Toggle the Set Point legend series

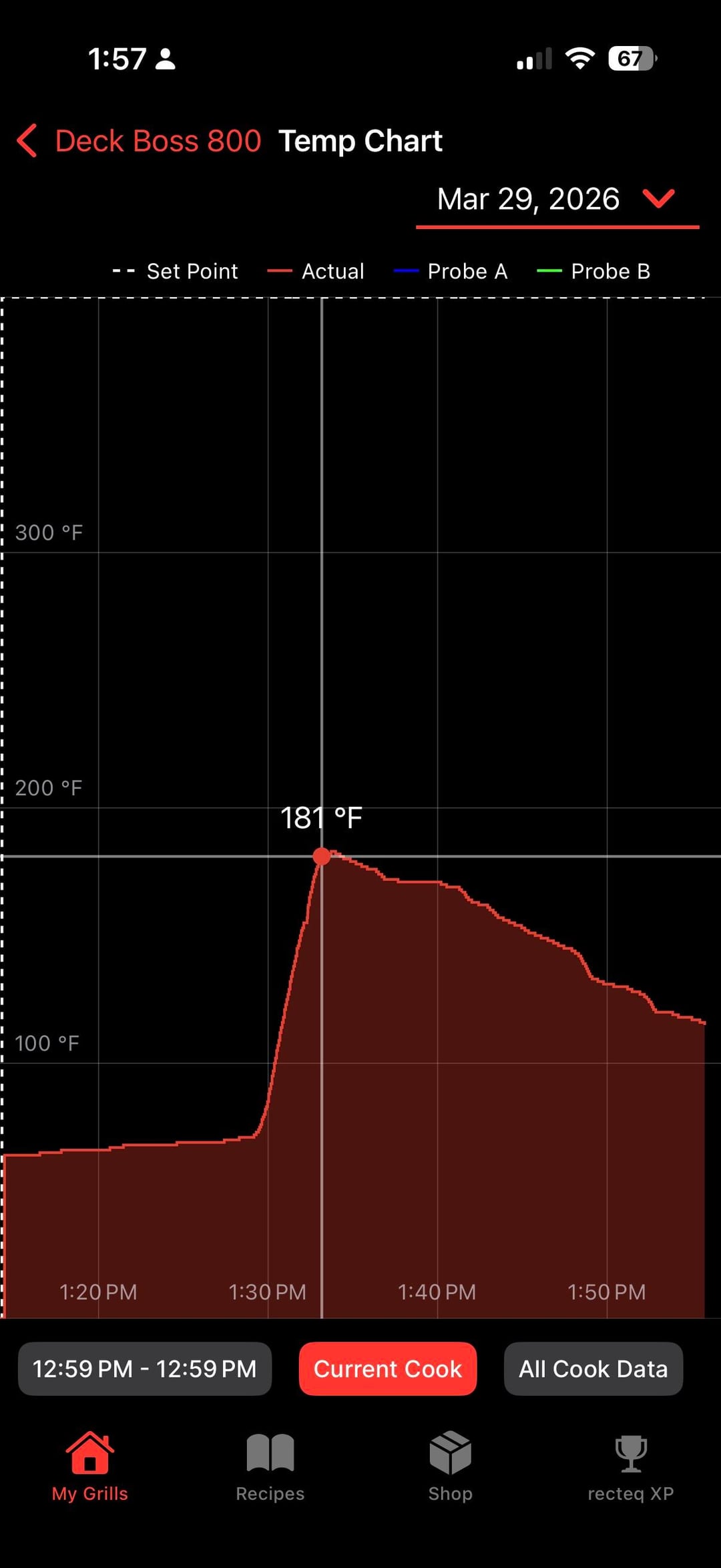[x=176, y=271]
